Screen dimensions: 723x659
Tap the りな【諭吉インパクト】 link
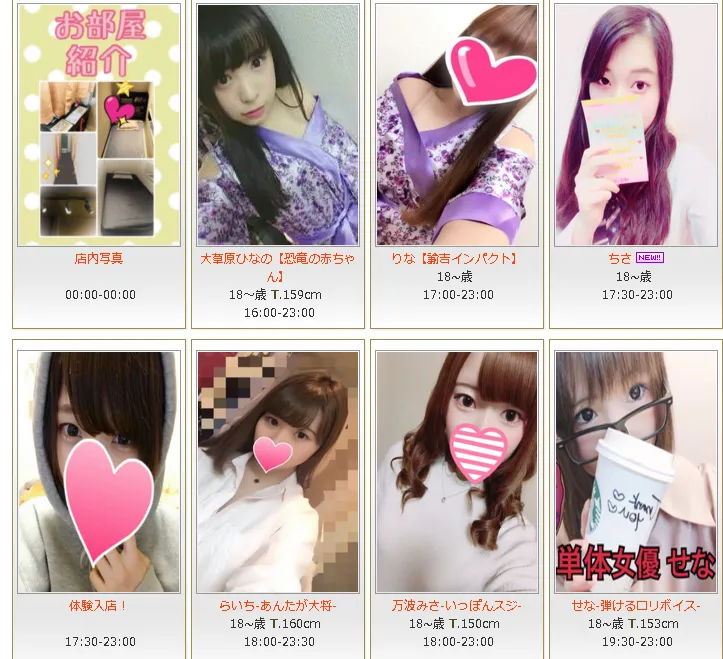pos(456,258)
